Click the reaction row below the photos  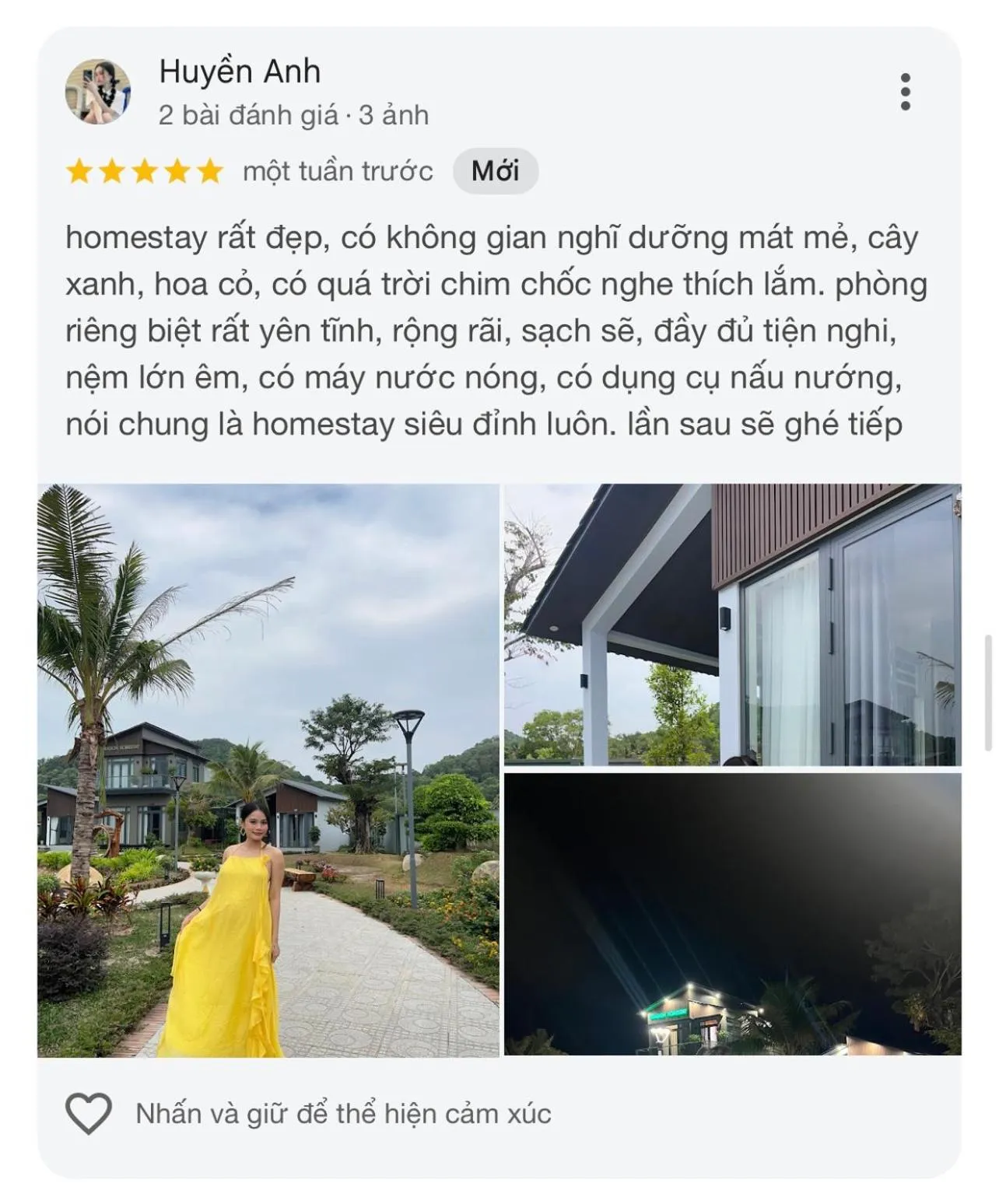coord(342,1115)
